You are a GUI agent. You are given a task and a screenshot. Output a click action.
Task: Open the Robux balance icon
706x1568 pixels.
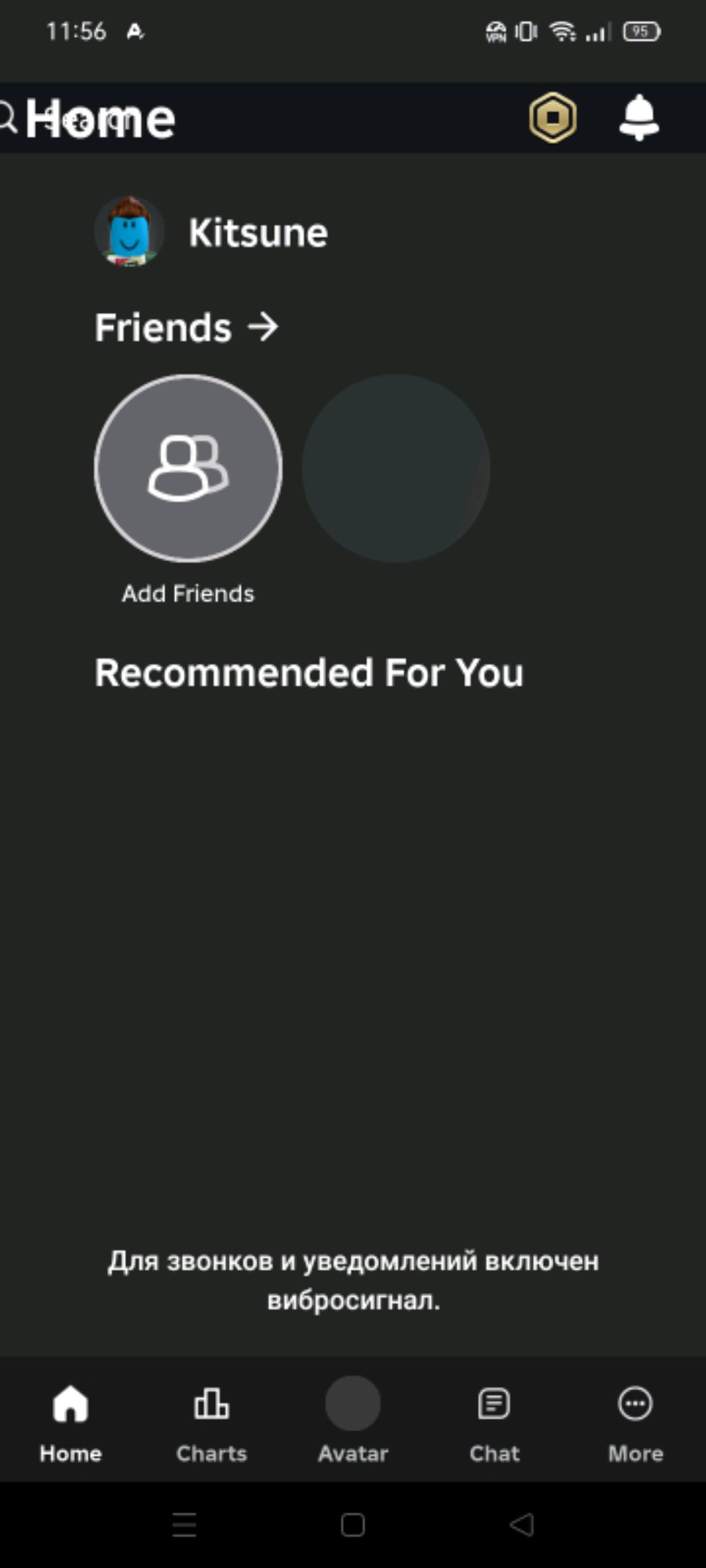pyautogui.click(x=552, y=118)
